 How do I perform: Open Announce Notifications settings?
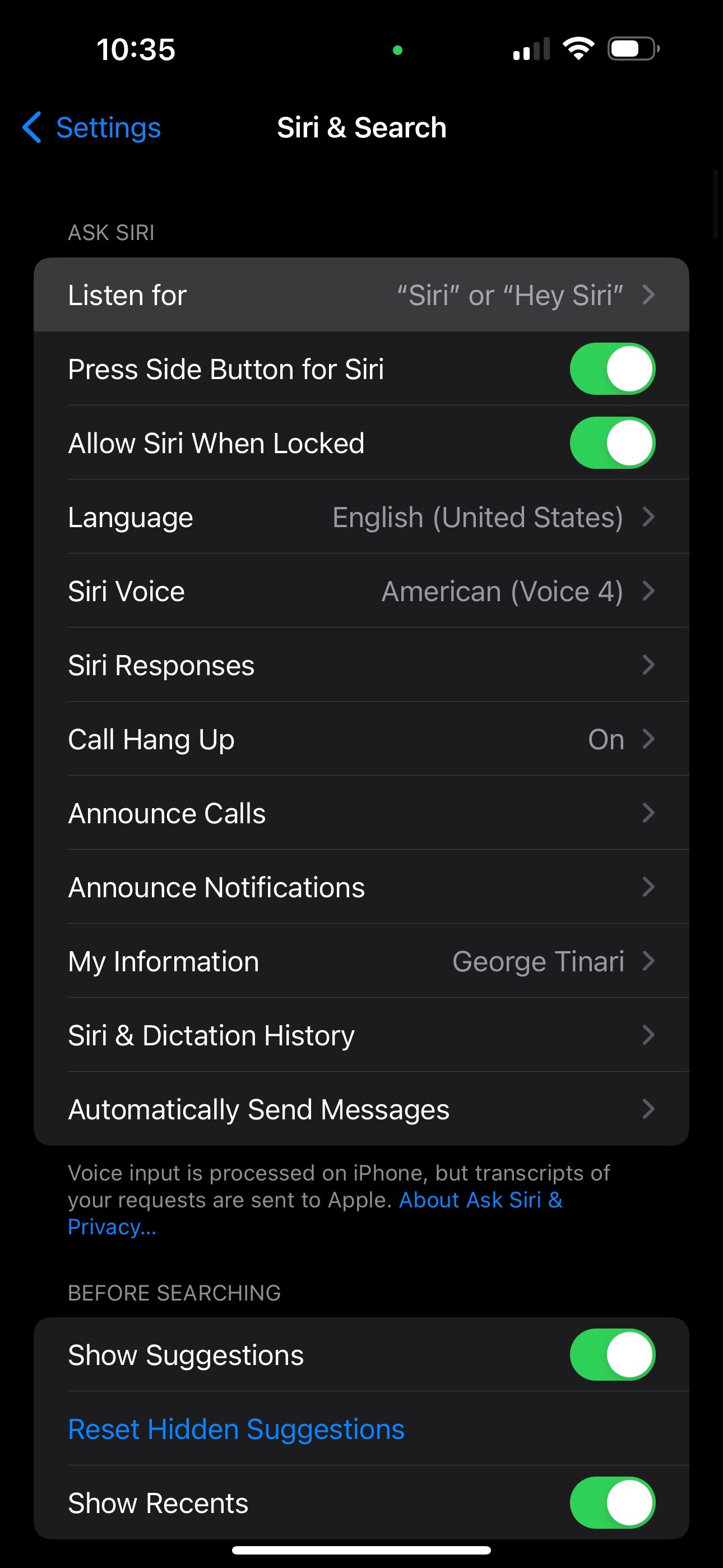pos(361,887)
